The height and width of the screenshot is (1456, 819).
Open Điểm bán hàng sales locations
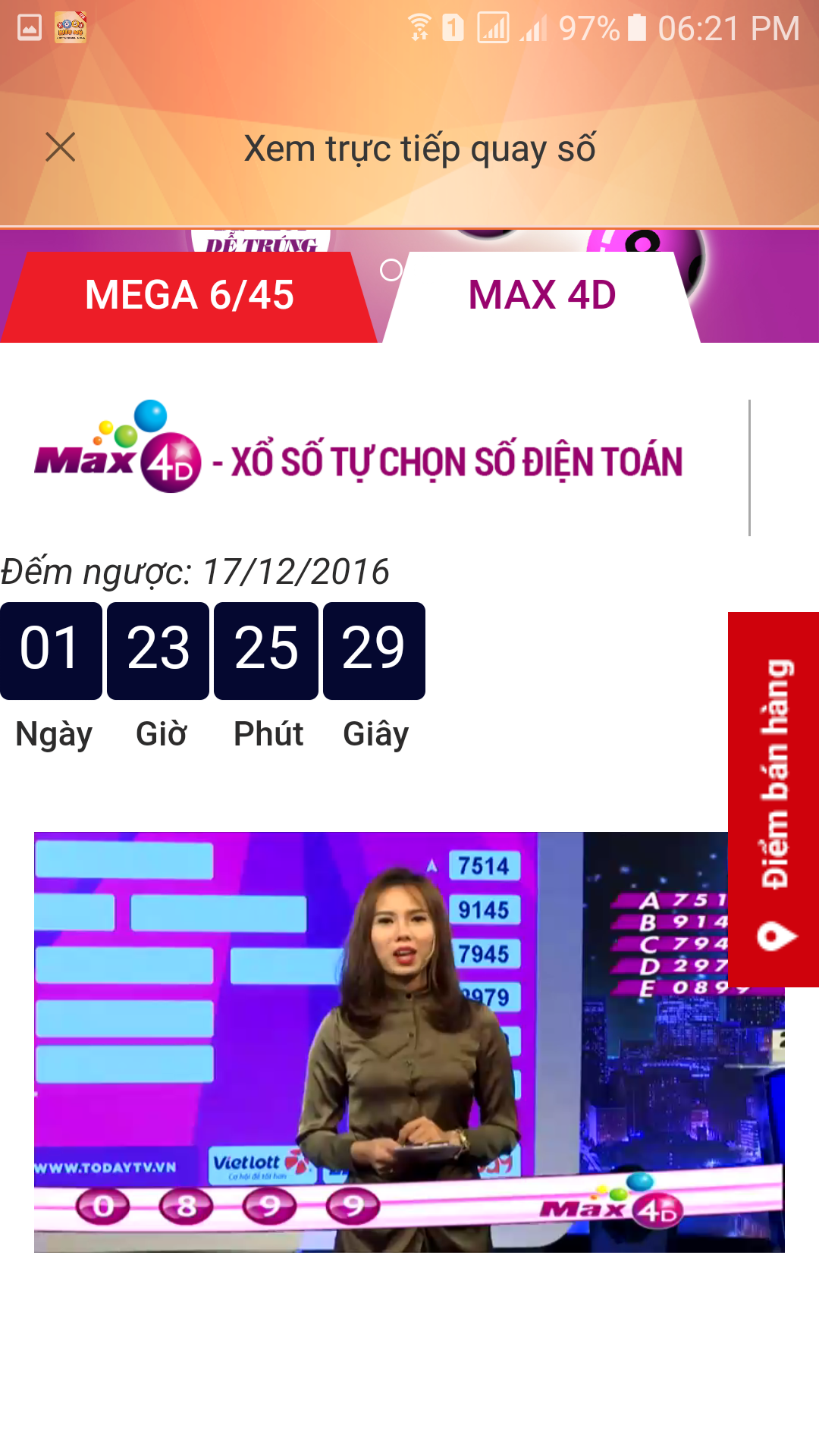(774, 799)
